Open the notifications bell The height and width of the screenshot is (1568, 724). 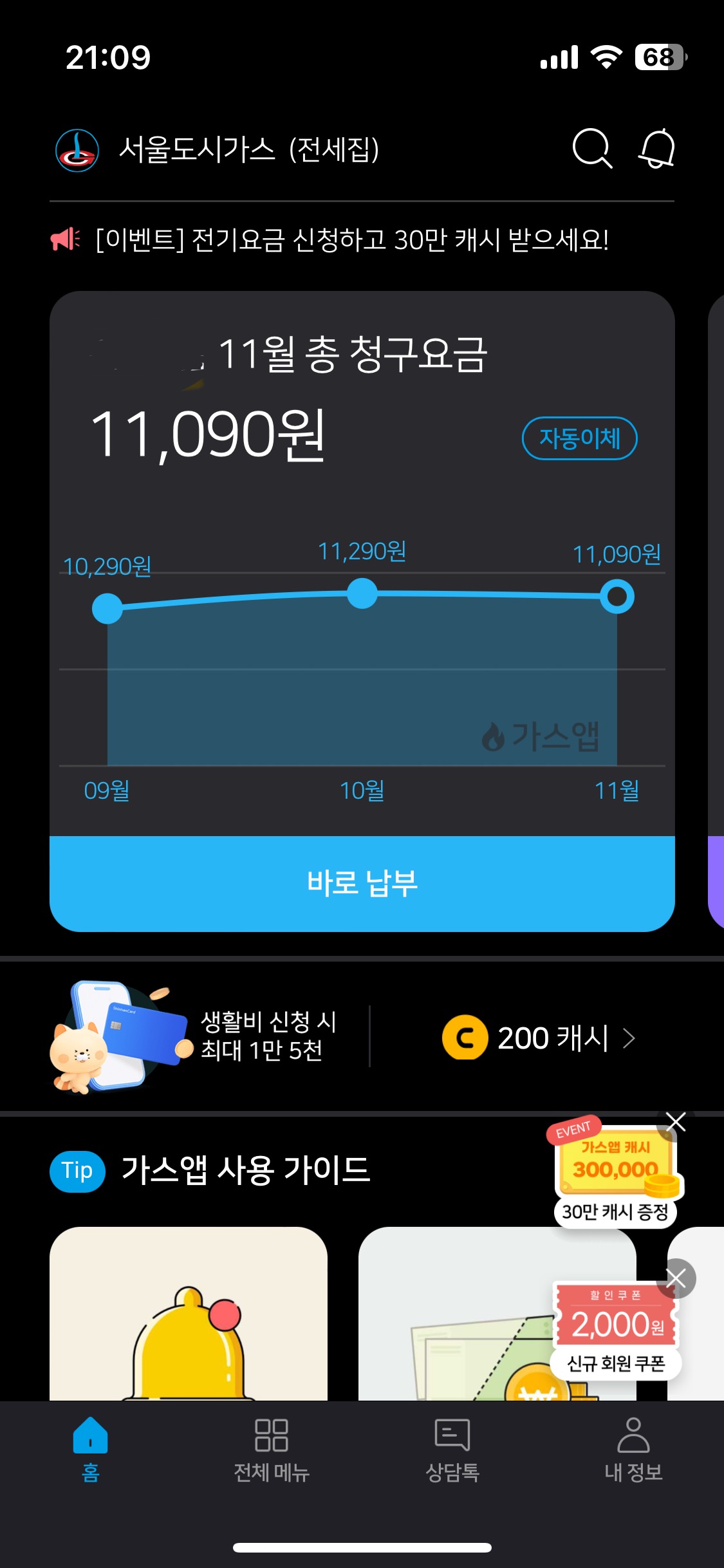coord(656,149)
